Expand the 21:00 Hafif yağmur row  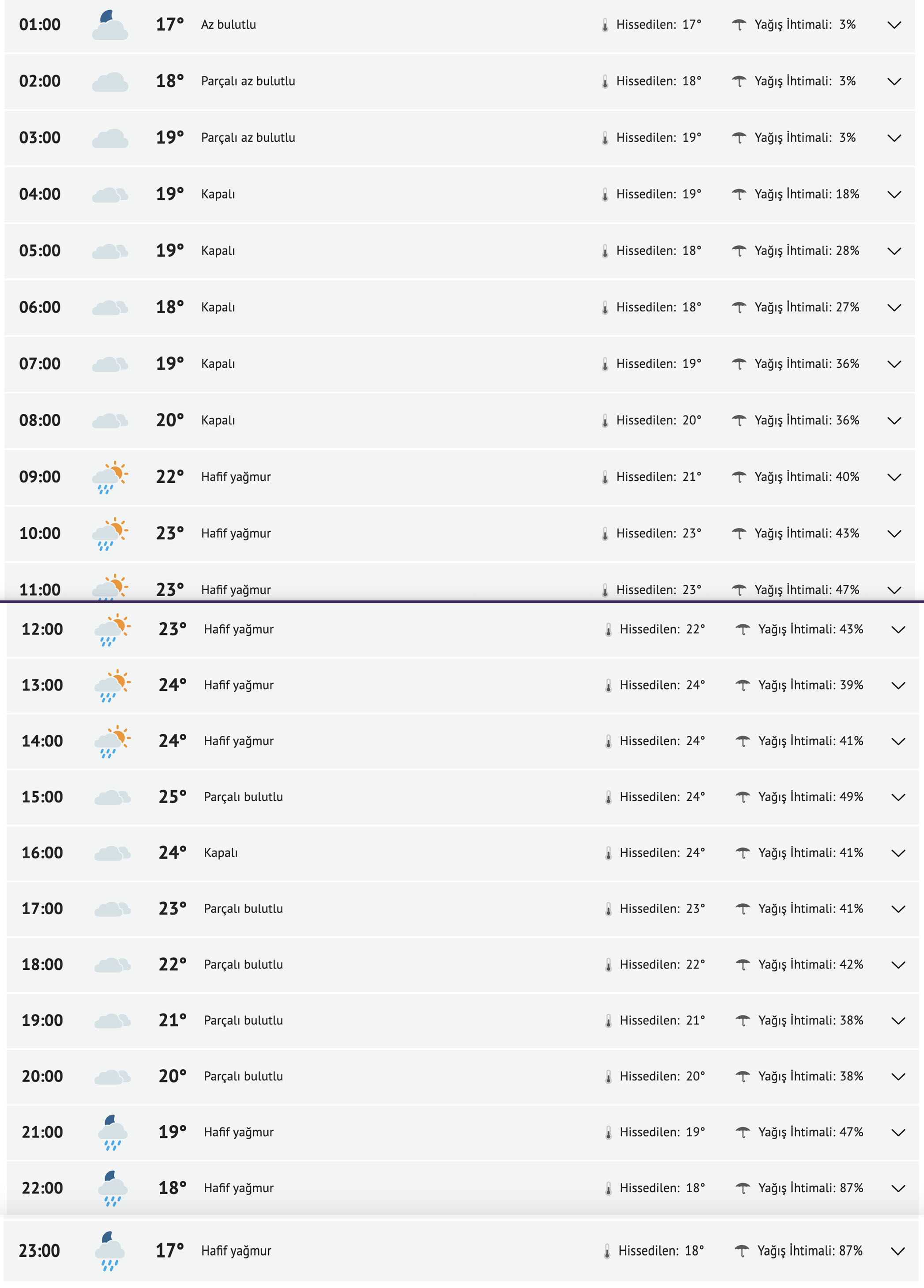tap(898, 1132)
